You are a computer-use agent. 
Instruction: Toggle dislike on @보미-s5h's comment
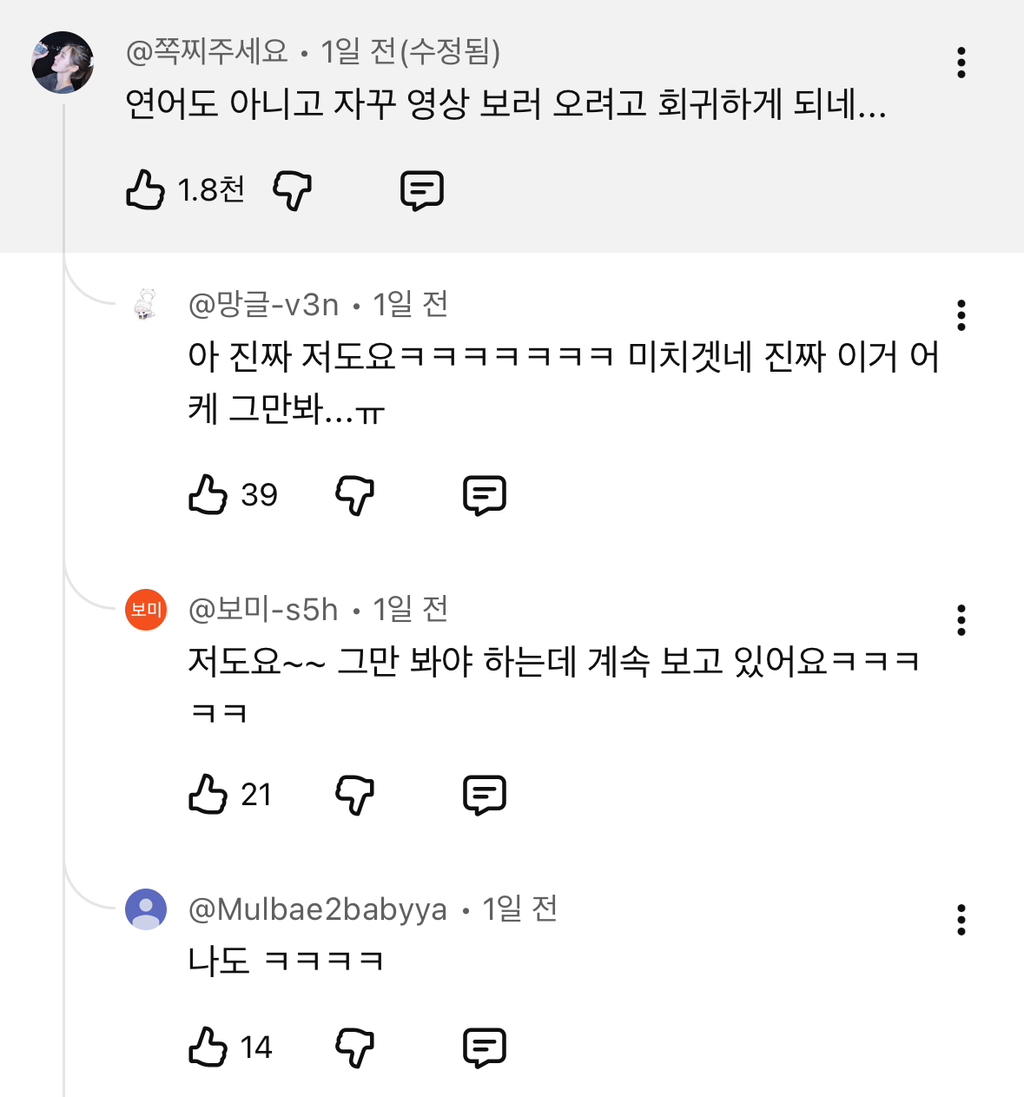coord(355,794)
